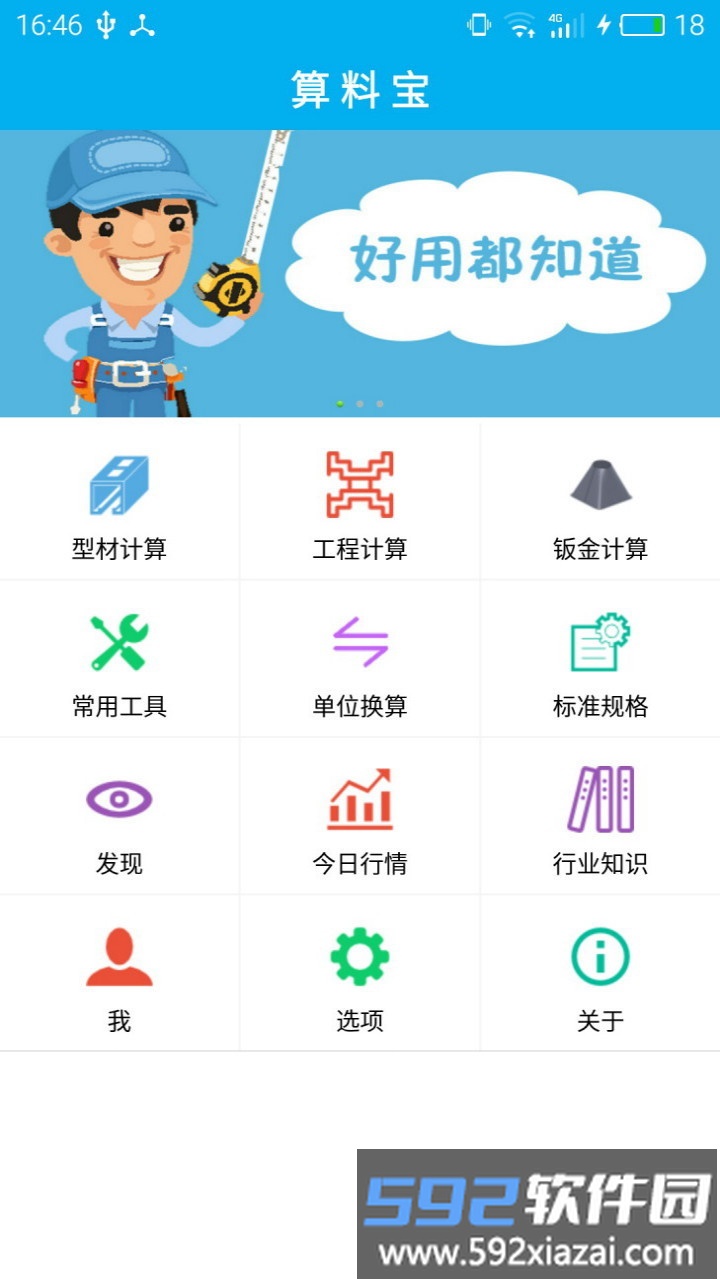Open 型材计算 profile calculation
The height and width of the screenshot is (1280, 720).
click(119, 503)
